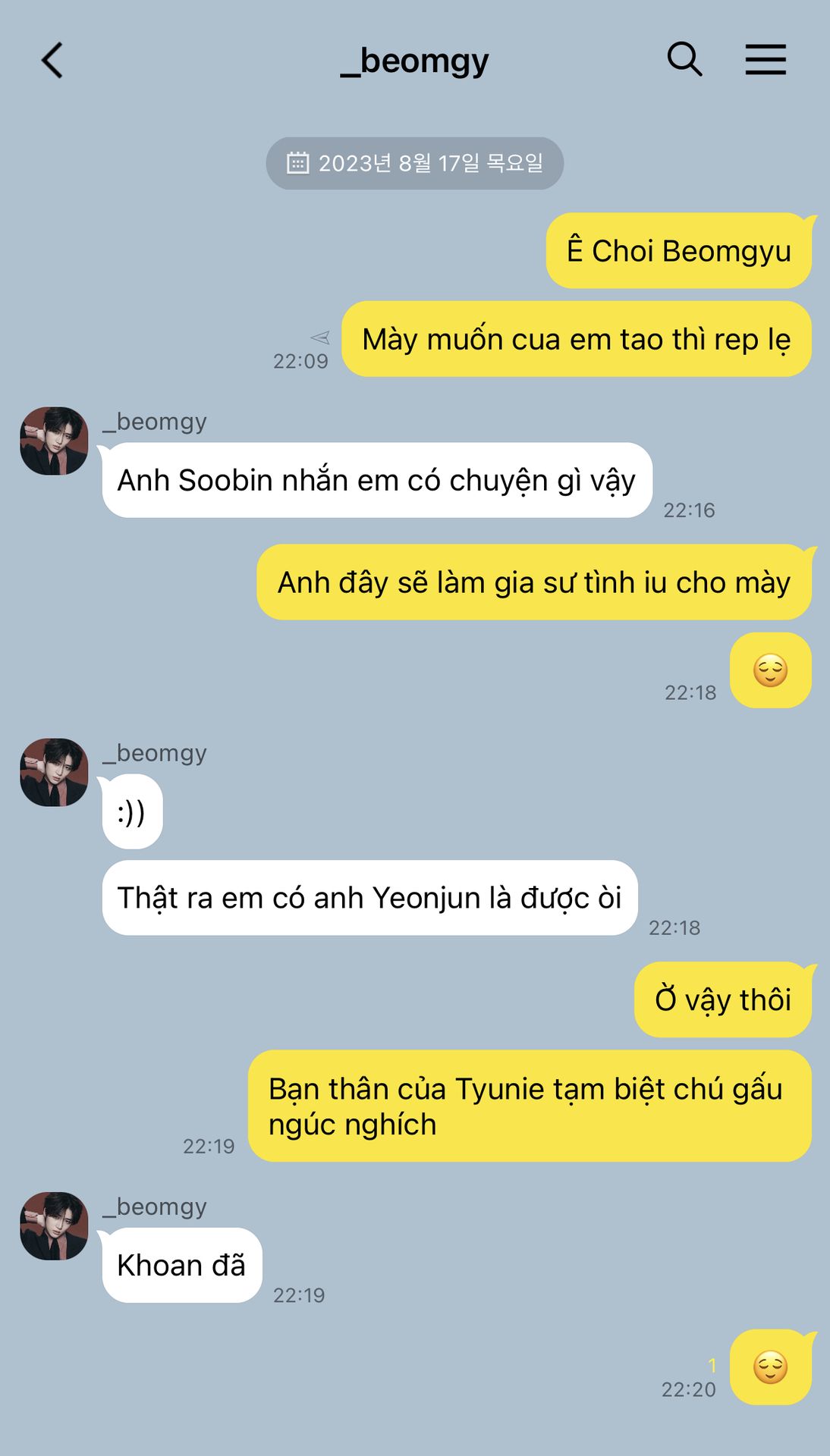Open the chat's hamburger menu
This screenshot has height=1456, width=830.
tap(766, 59)
